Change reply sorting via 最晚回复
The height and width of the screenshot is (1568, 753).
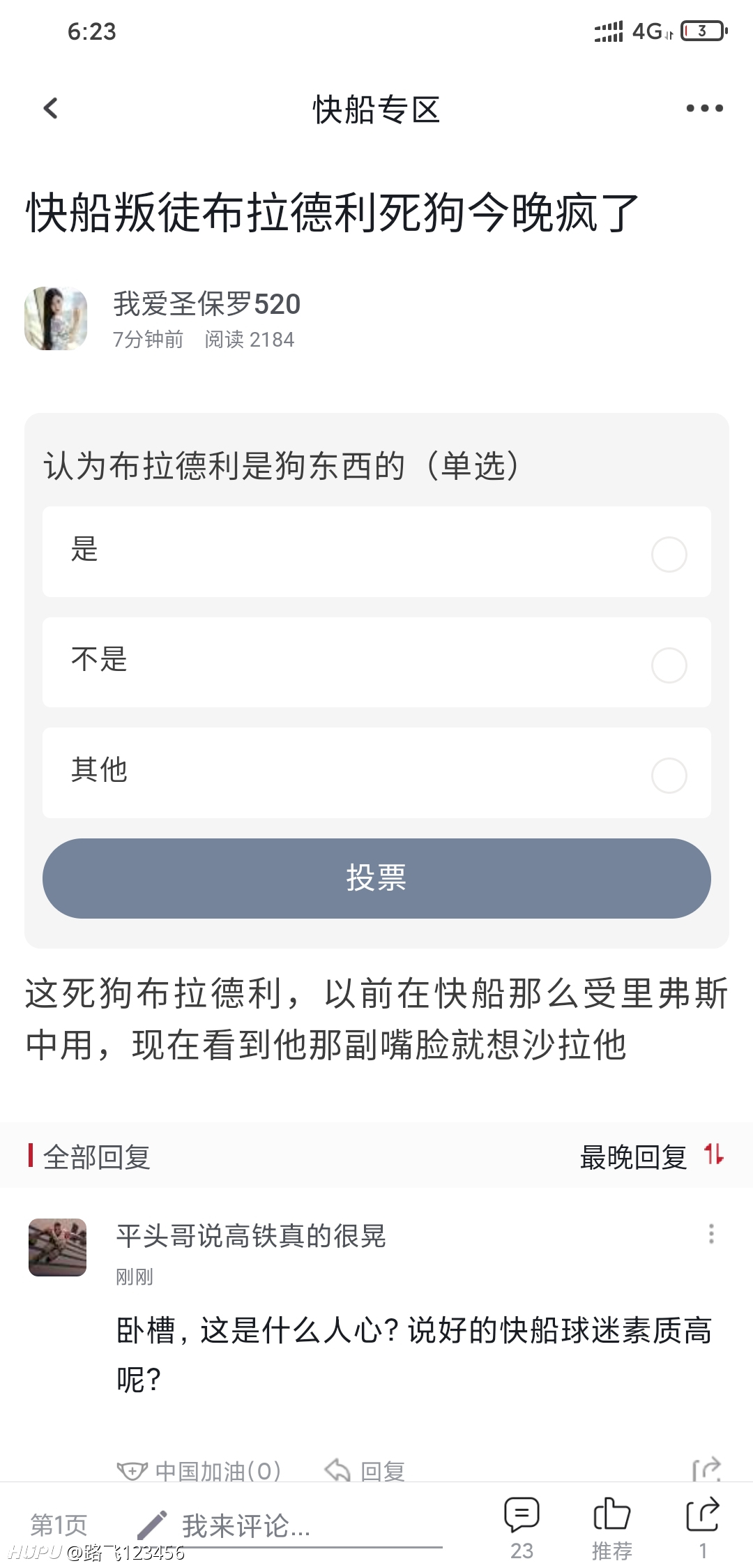[652, 1156]
